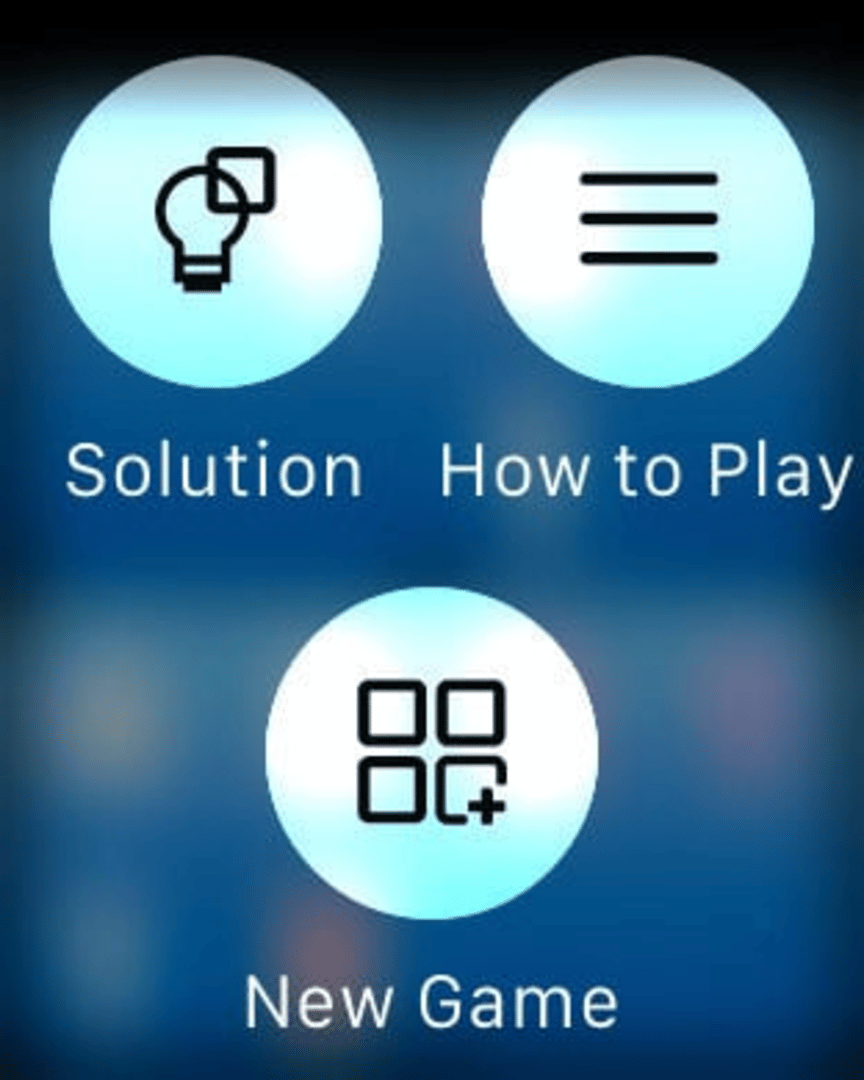The image size is (864, 1080).
Task: Start a New Game
Action: 432,753
